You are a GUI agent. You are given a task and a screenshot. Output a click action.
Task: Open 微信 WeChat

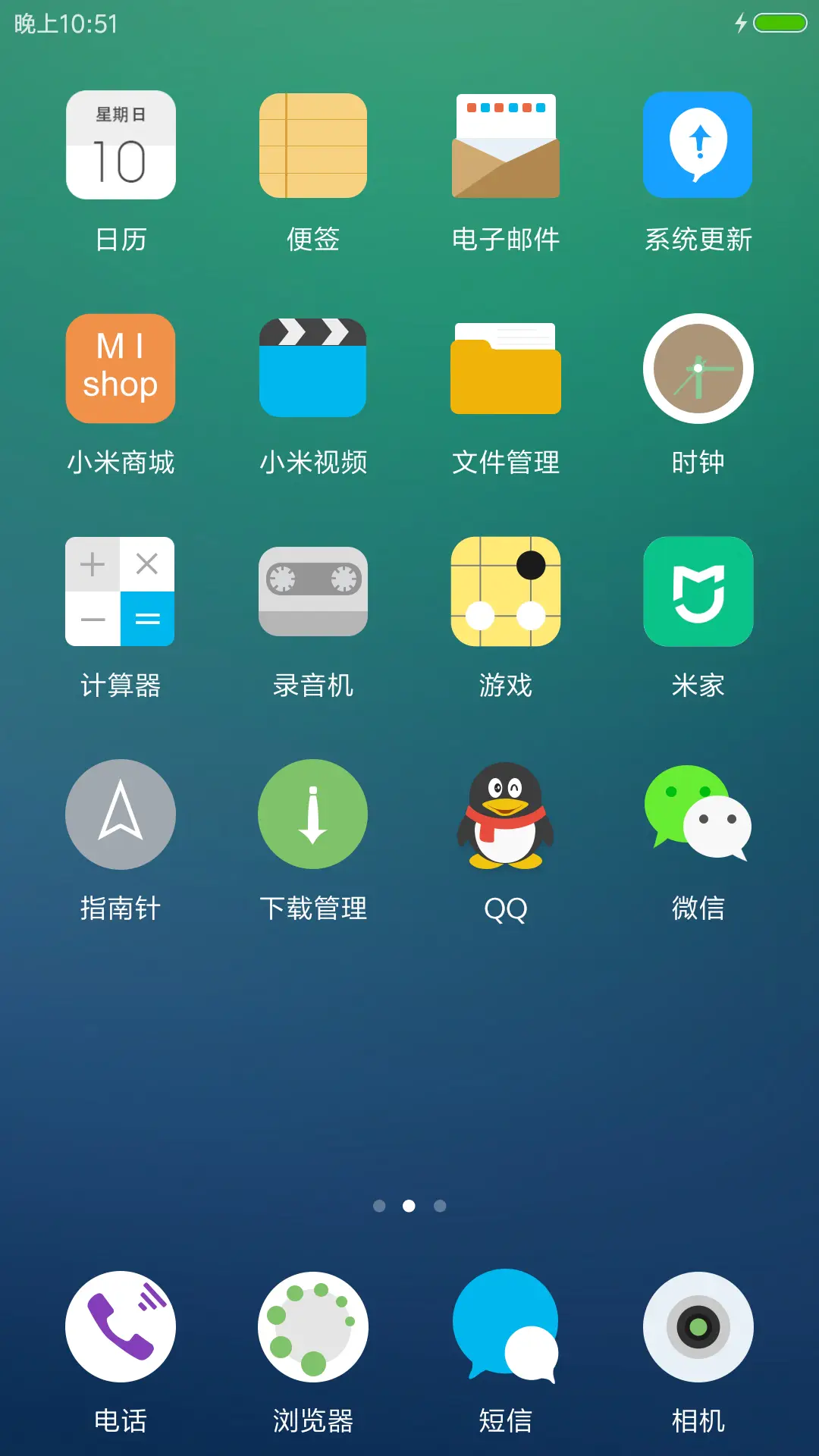point(698,814)
